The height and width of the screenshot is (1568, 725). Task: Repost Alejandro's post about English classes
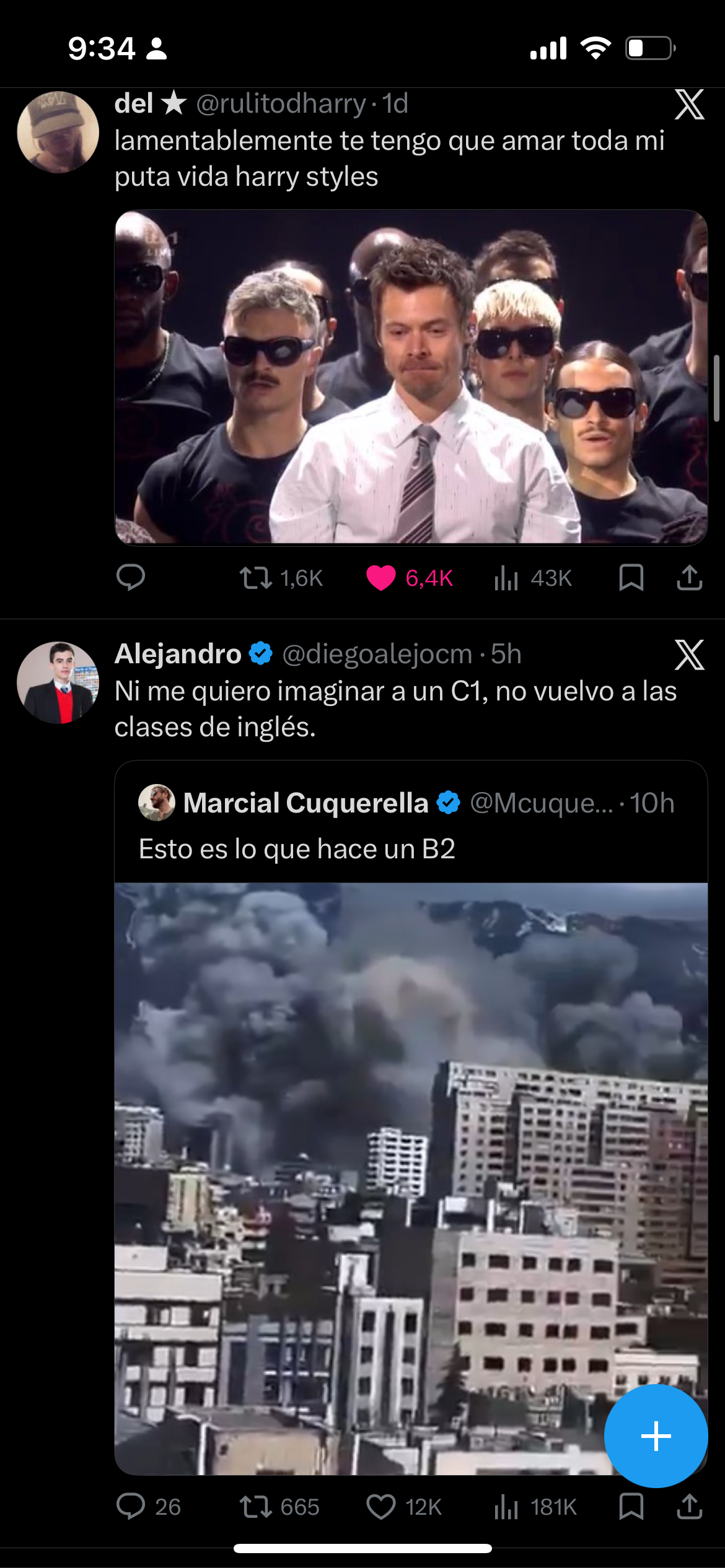pyautogui.click(x=256, y=1507)
